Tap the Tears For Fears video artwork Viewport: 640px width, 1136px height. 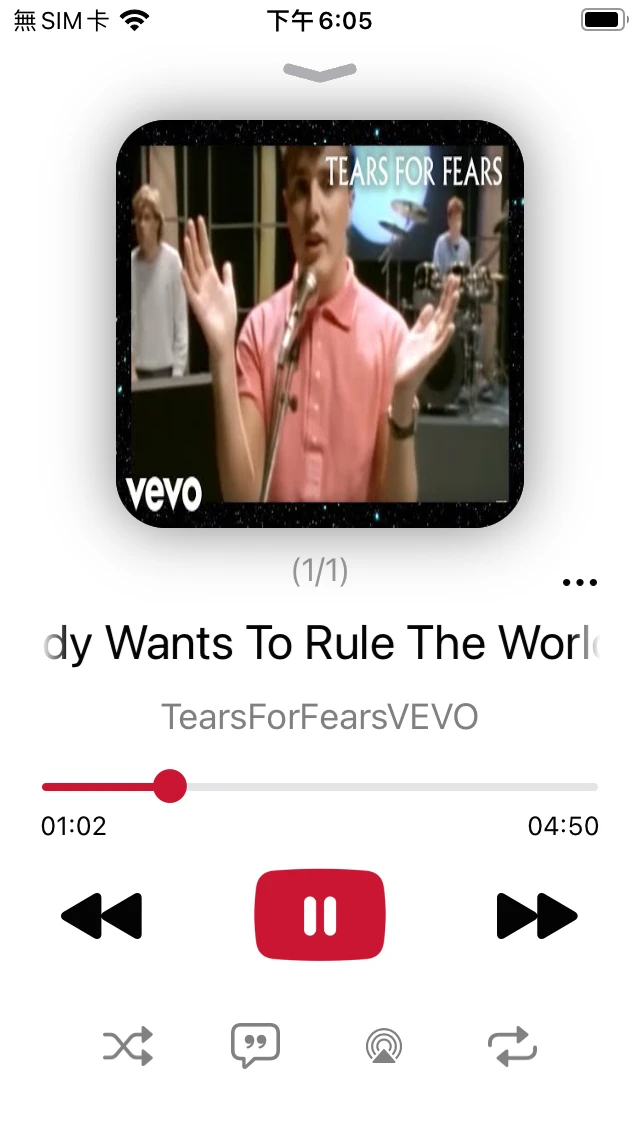320,324
